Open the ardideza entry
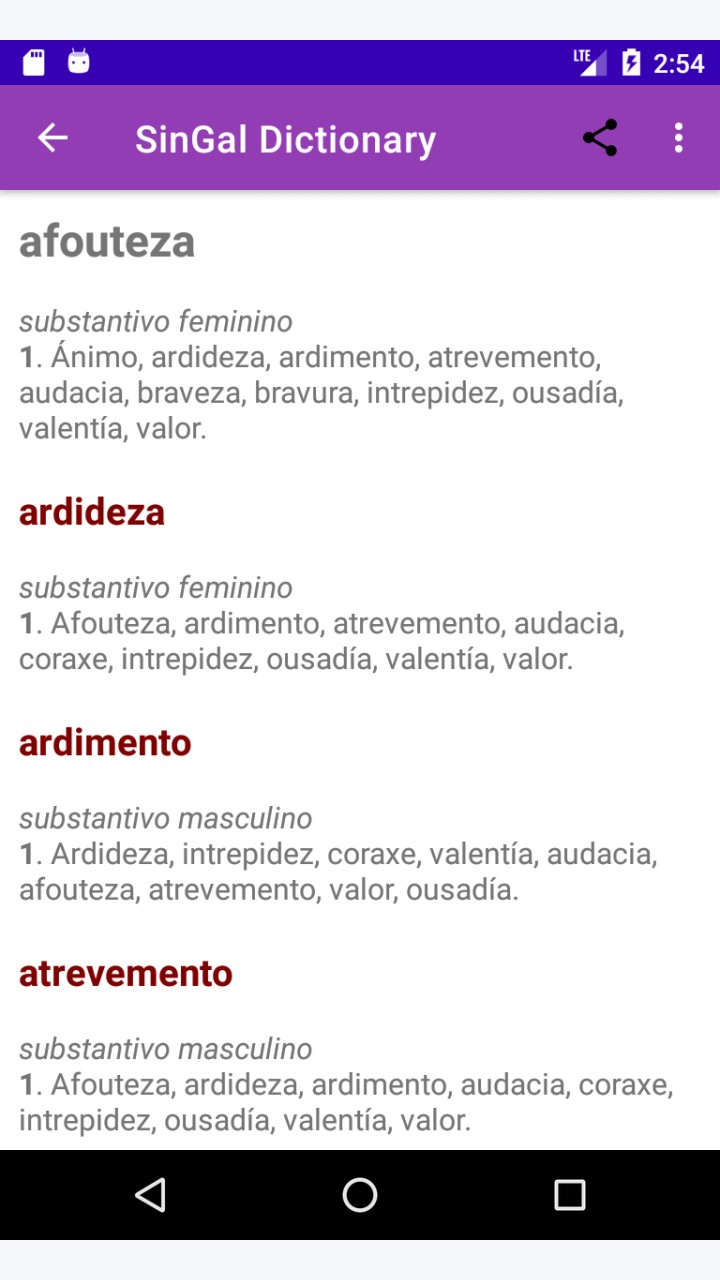This screenshot has height=1280, width=720. (x=92, y=512)
